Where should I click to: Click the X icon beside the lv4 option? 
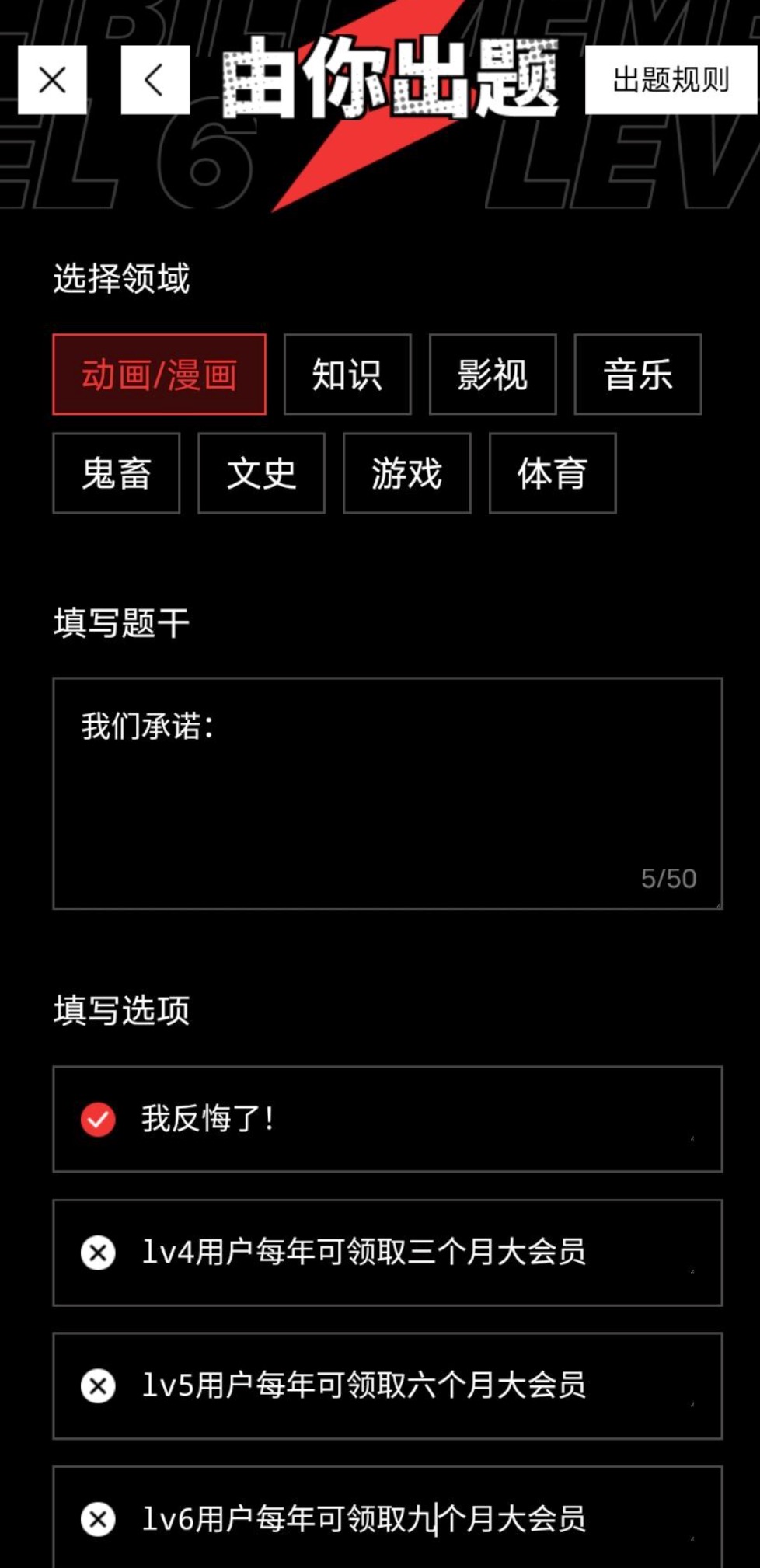tap(97, 1253)
